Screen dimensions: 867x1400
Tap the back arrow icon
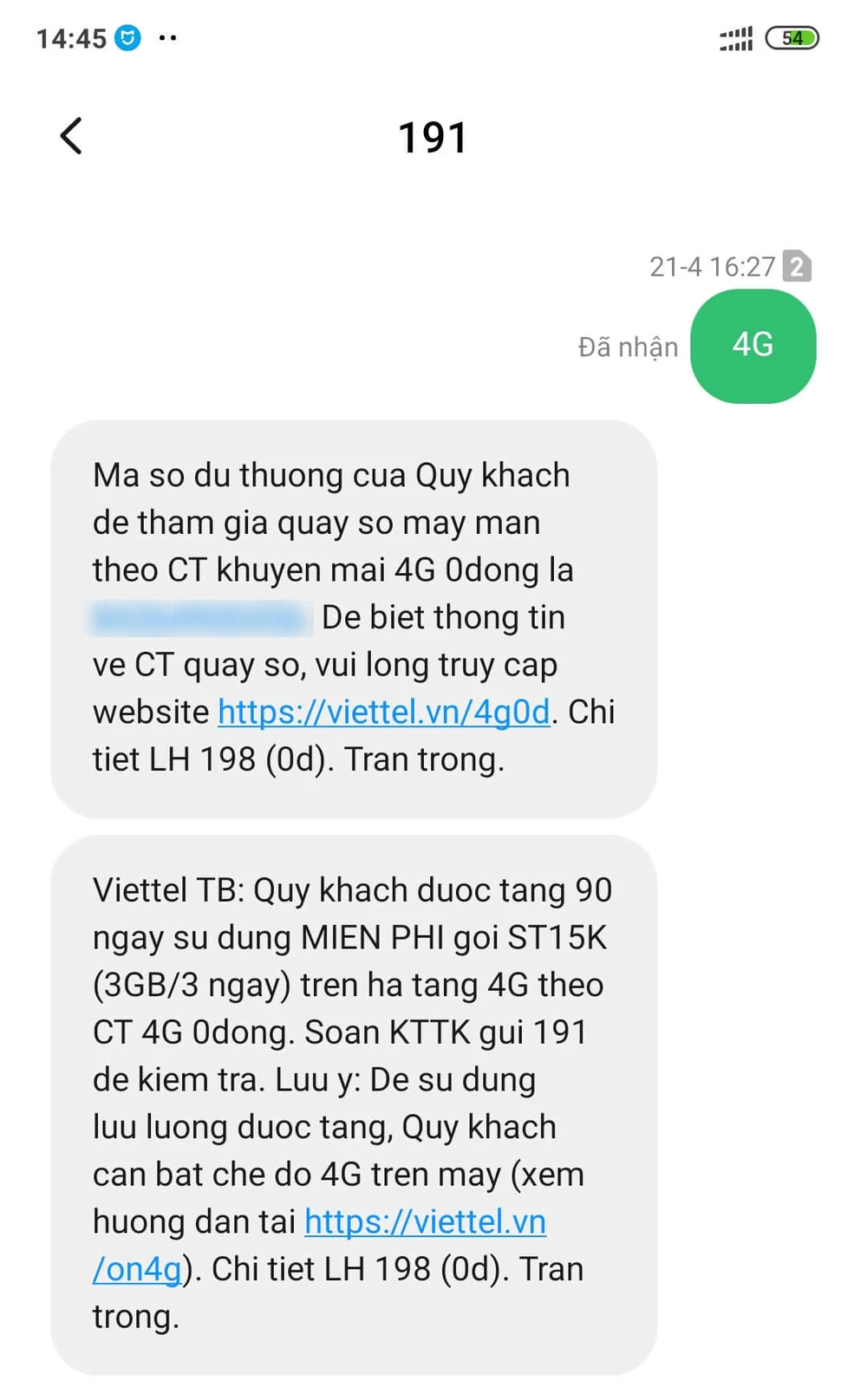[71, 135]
